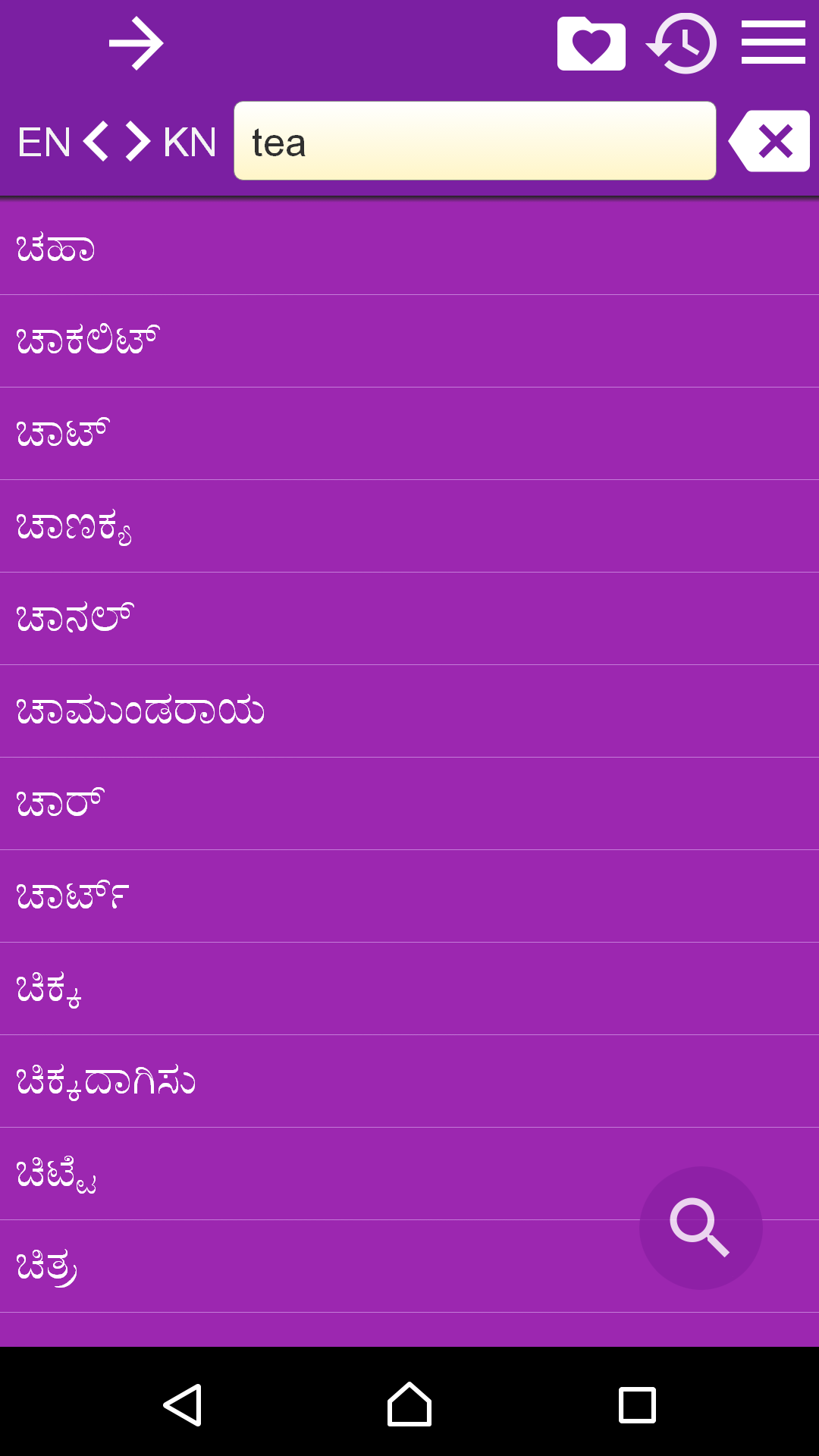Tap the floating search magnifier icon
819x1456 pixels.
(x=702, y=1227)
